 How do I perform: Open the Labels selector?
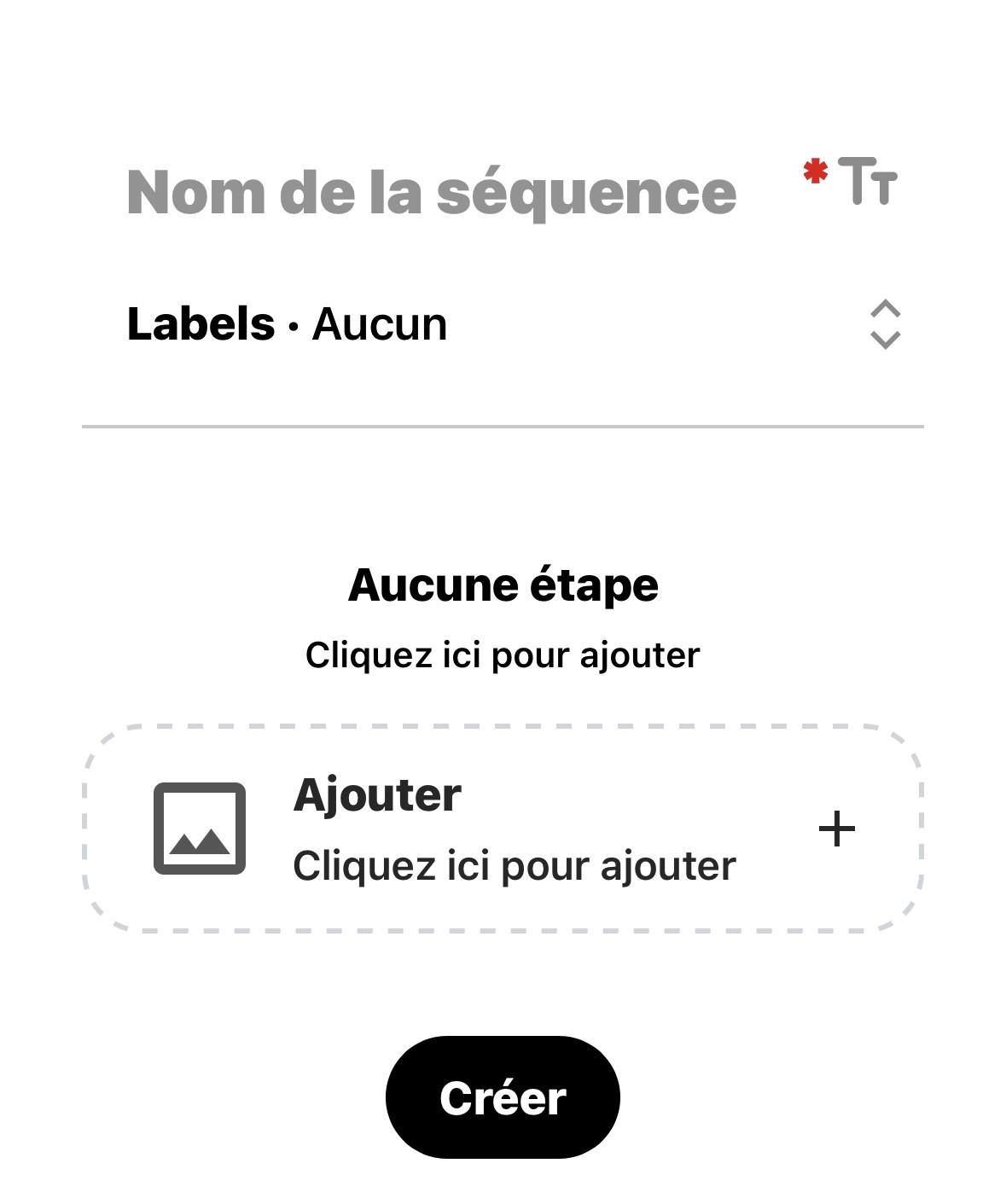point(503,324)
